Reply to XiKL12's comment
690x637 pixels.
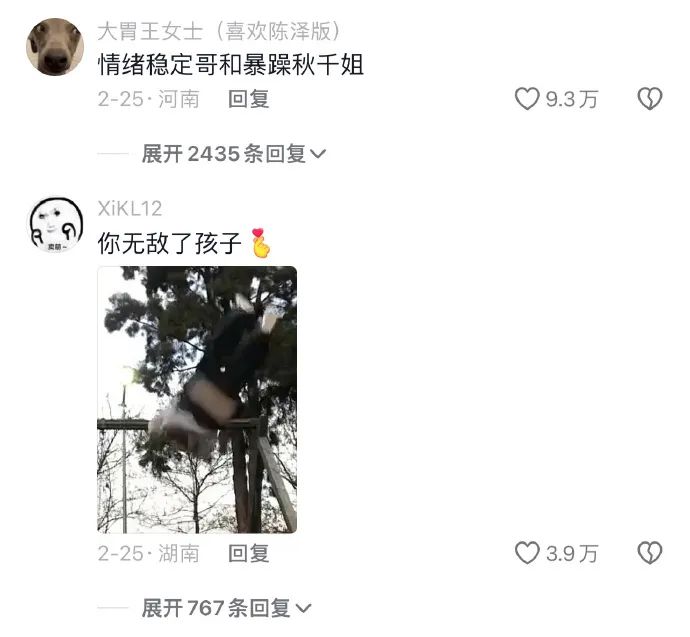tap(249, 553)
